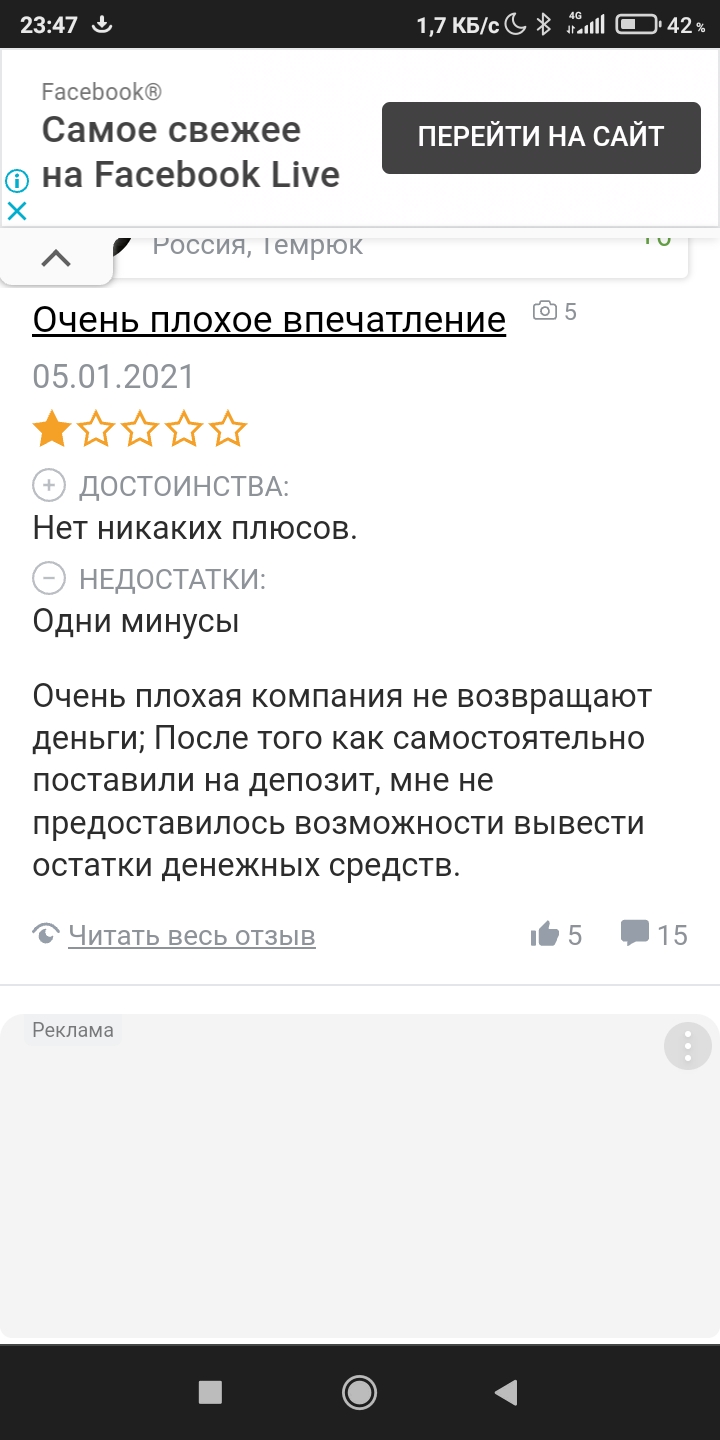This screenshot has width=720, height=1440.
Task: View the 5 photos of the review
Action: click(x=555, y=312)
